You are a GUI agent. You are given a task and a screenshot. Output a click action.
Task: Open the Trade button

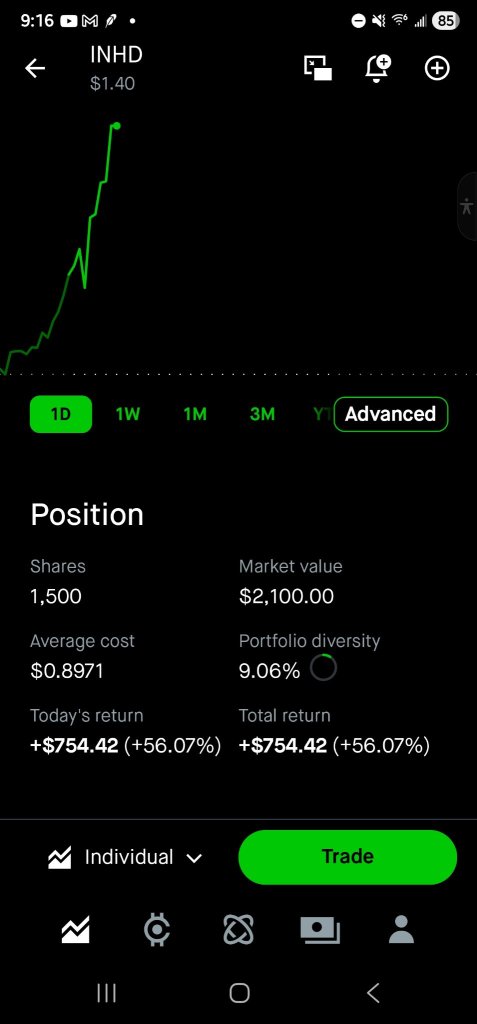point(348,857)
